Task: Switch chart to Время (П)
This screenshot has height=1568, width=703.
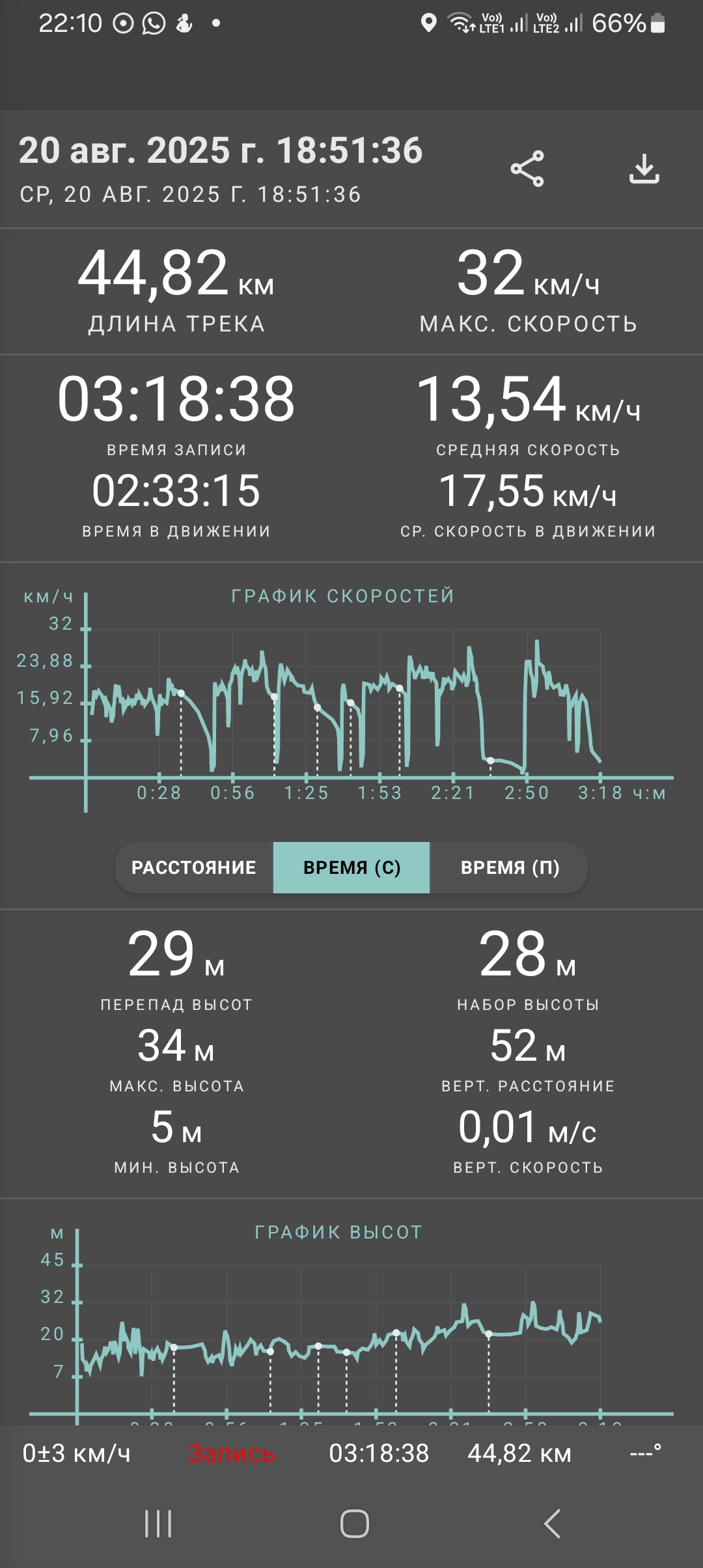Action: (510, 867)
